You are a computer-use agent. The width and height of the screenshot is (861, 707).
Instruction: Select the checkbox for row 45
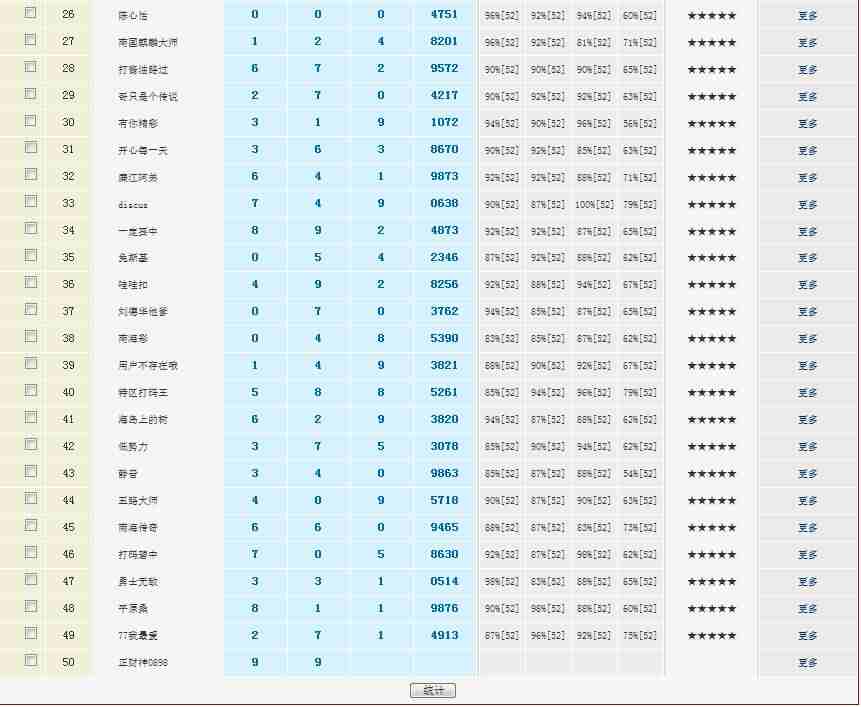tap(30, 526)
